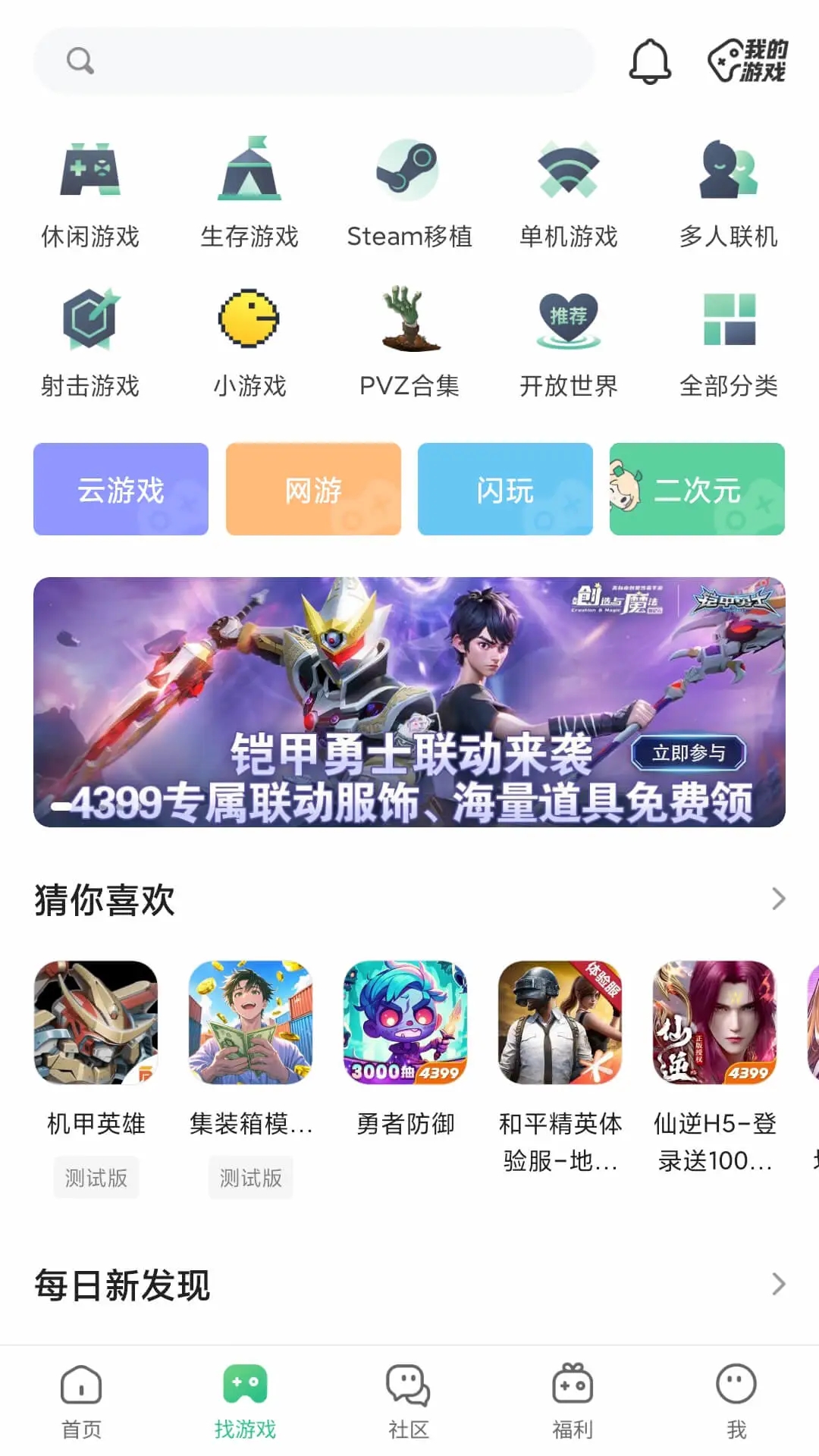The height and width of the screenshot is (1456, 819).
Task: Expand the 猜你喜欢 section
Action: tap(778, 899)
